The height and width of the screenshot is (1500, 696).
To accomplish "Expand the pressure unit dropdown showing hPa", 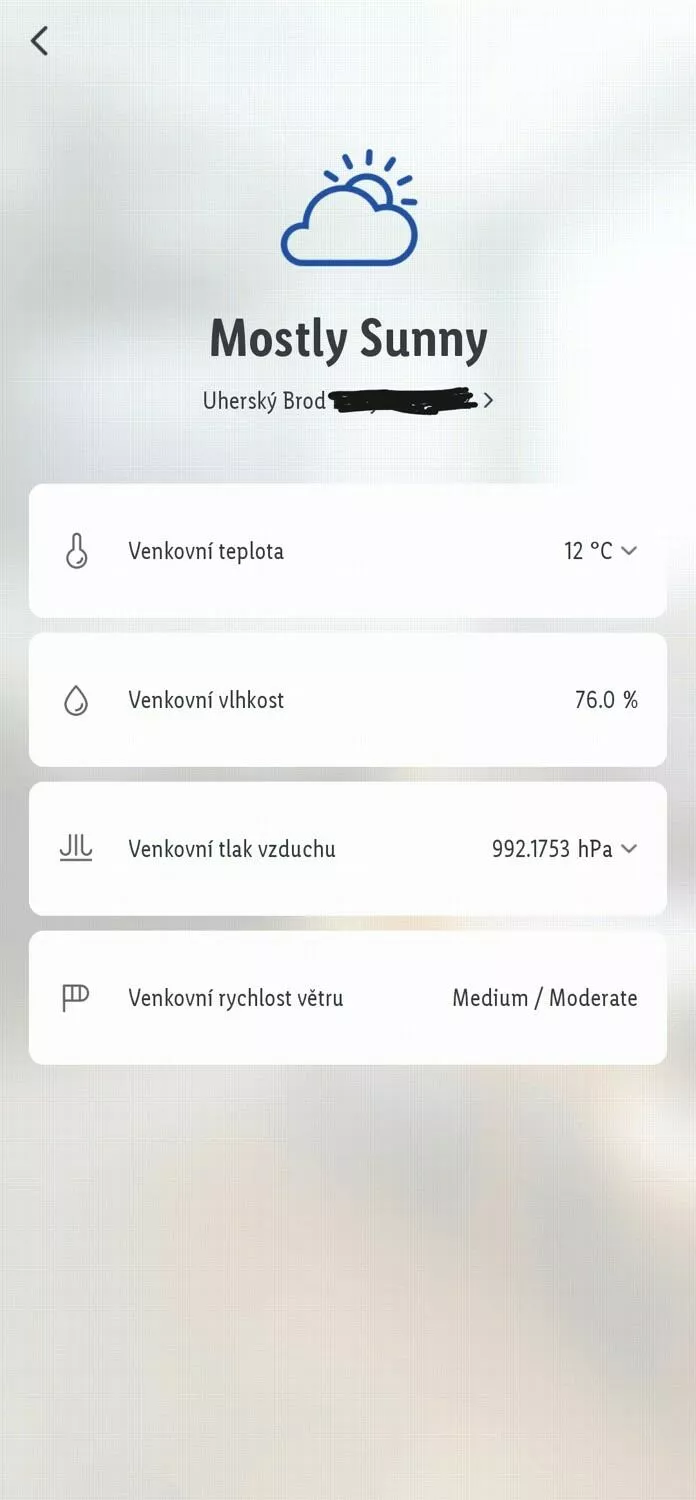I will point(564,849).
